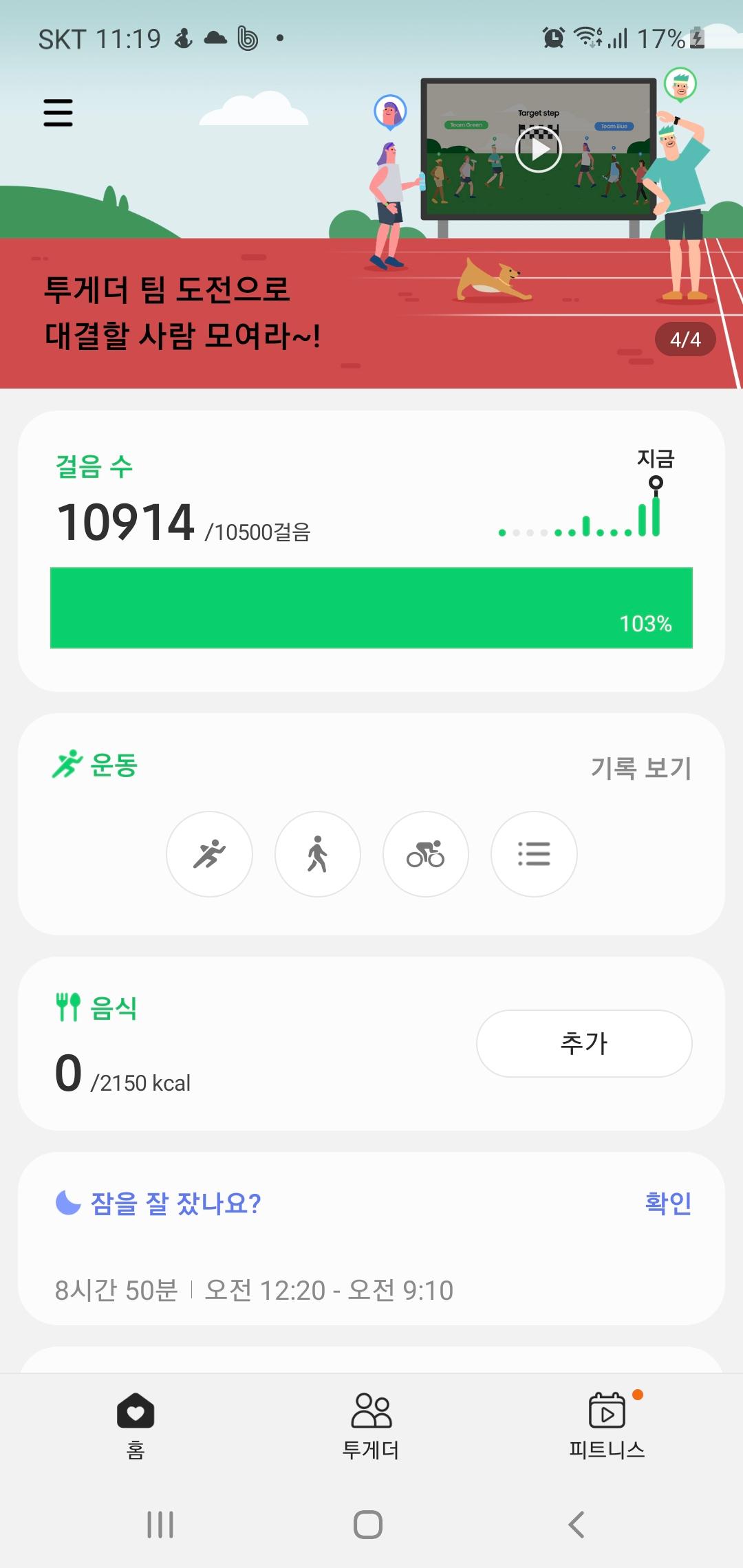Tap 추가 to add food
The width and height of the screenshot is (743, 1568).
click(584, 1043)
